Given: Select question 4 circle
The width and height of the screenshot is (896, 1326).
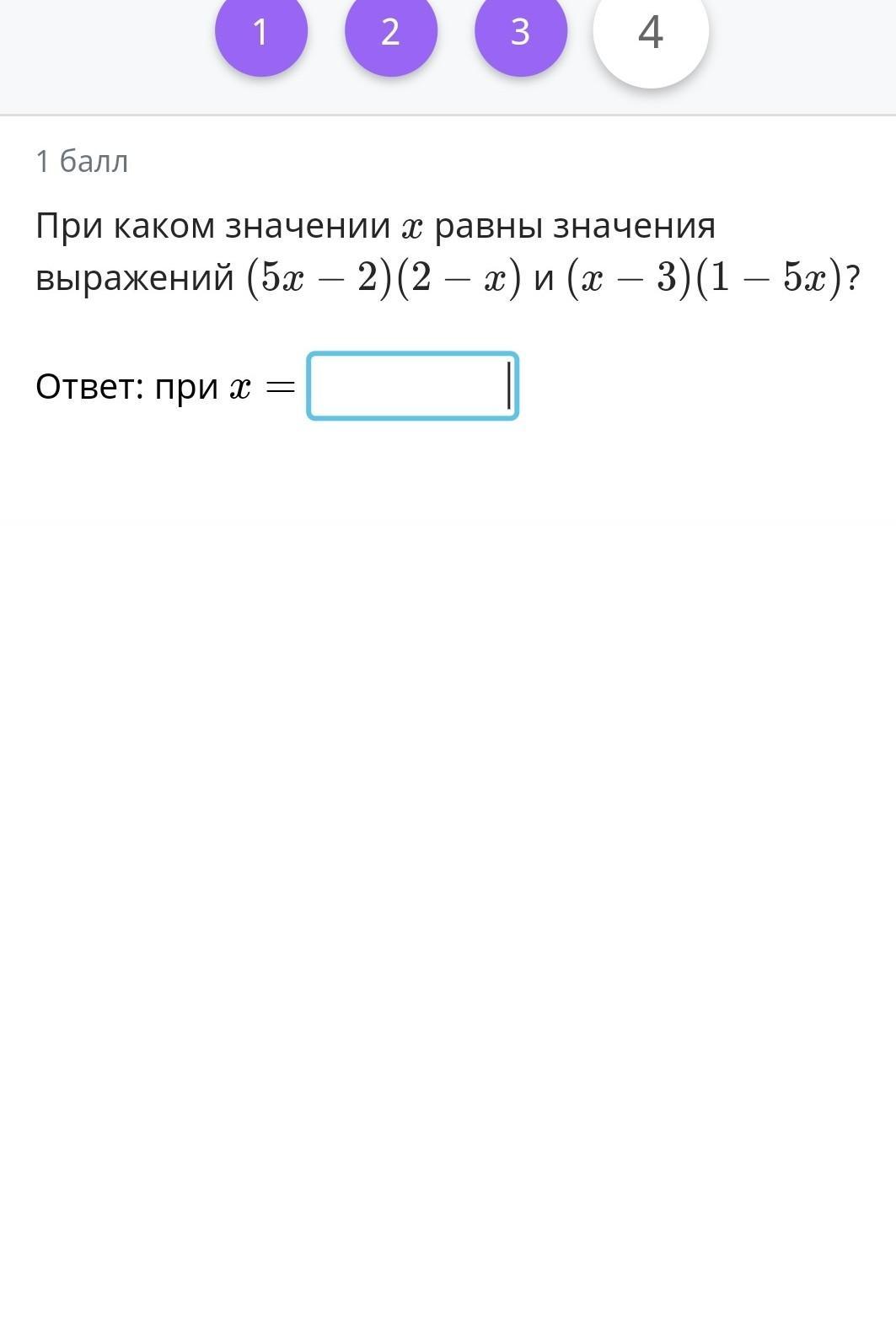Looking at the screenshot, I should click(x=651, y=34).
